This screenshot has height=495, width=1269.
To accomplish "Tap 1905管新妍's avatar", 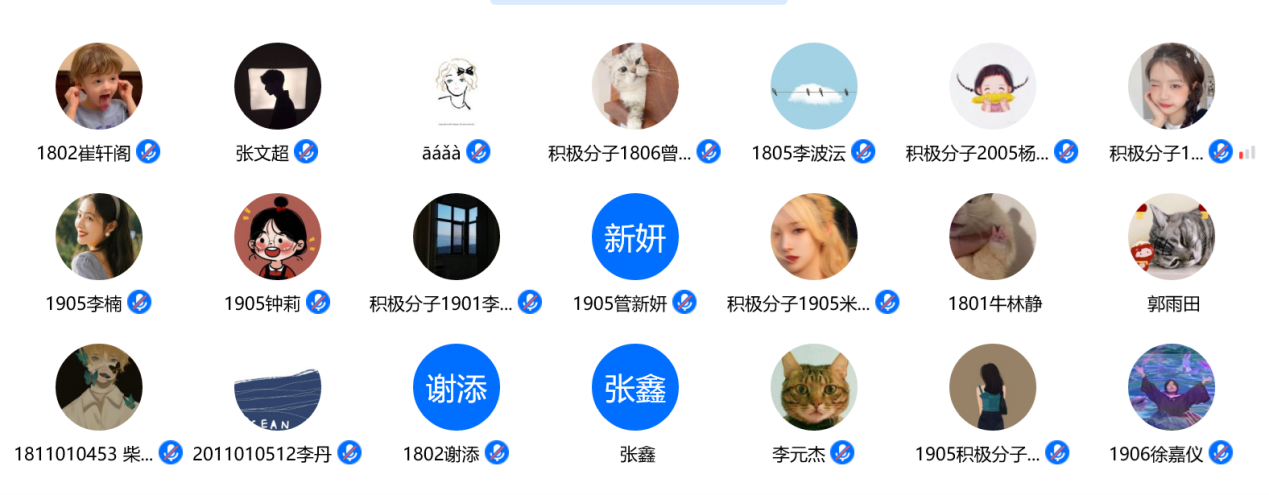I will tap(635, 237).
